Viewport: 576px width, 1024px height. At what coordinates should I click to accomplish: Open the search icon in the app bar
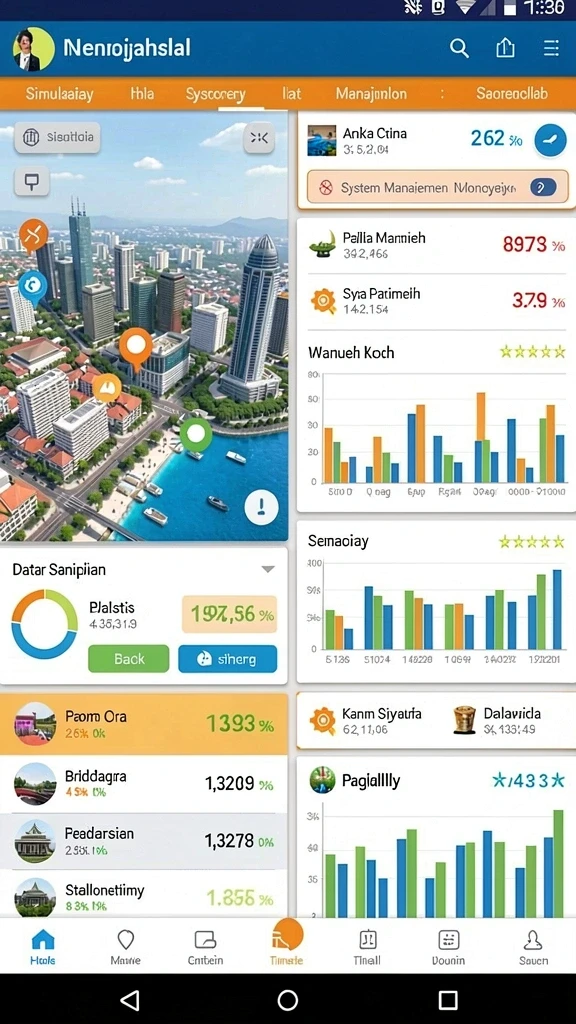(x=459, y=48)
